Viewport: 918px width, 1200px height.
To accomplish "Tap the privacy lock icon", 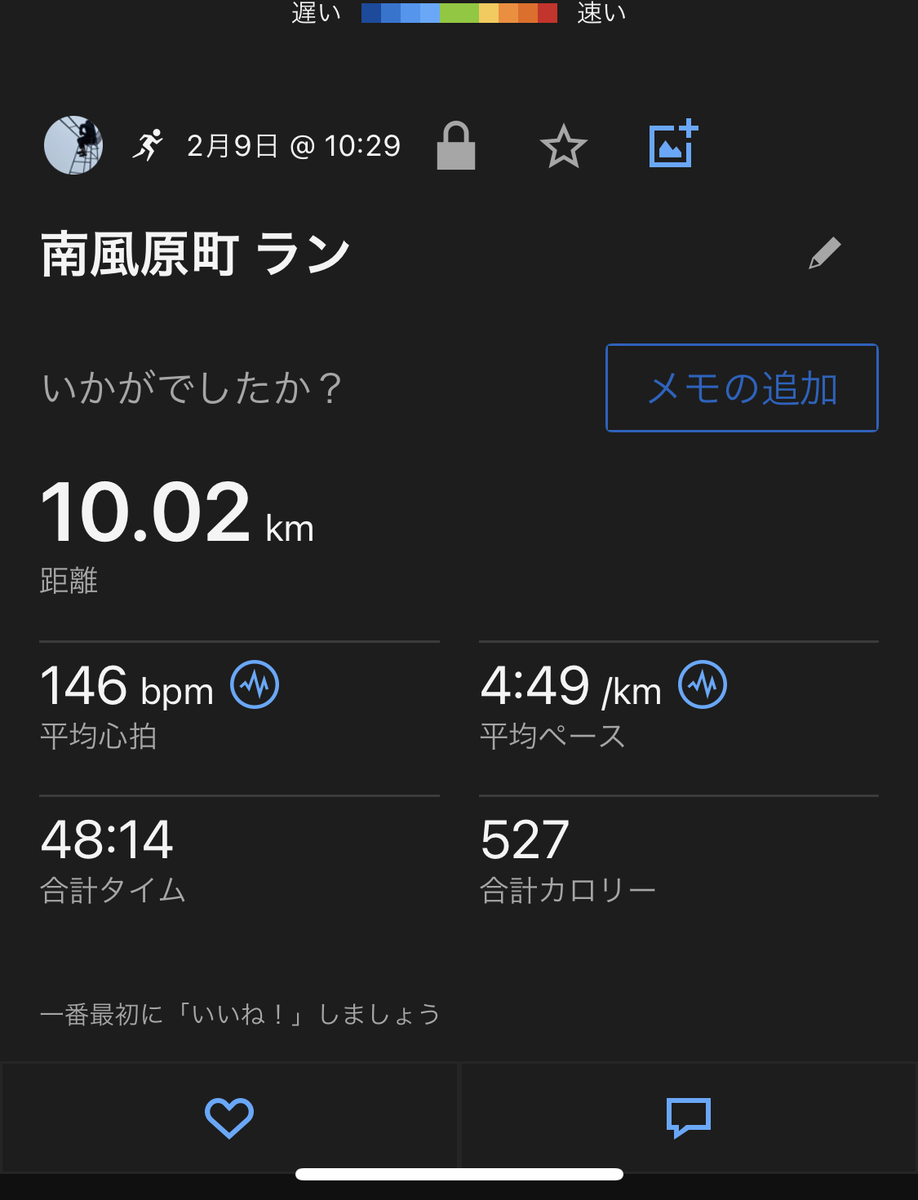I will click(x=456, y=146).
